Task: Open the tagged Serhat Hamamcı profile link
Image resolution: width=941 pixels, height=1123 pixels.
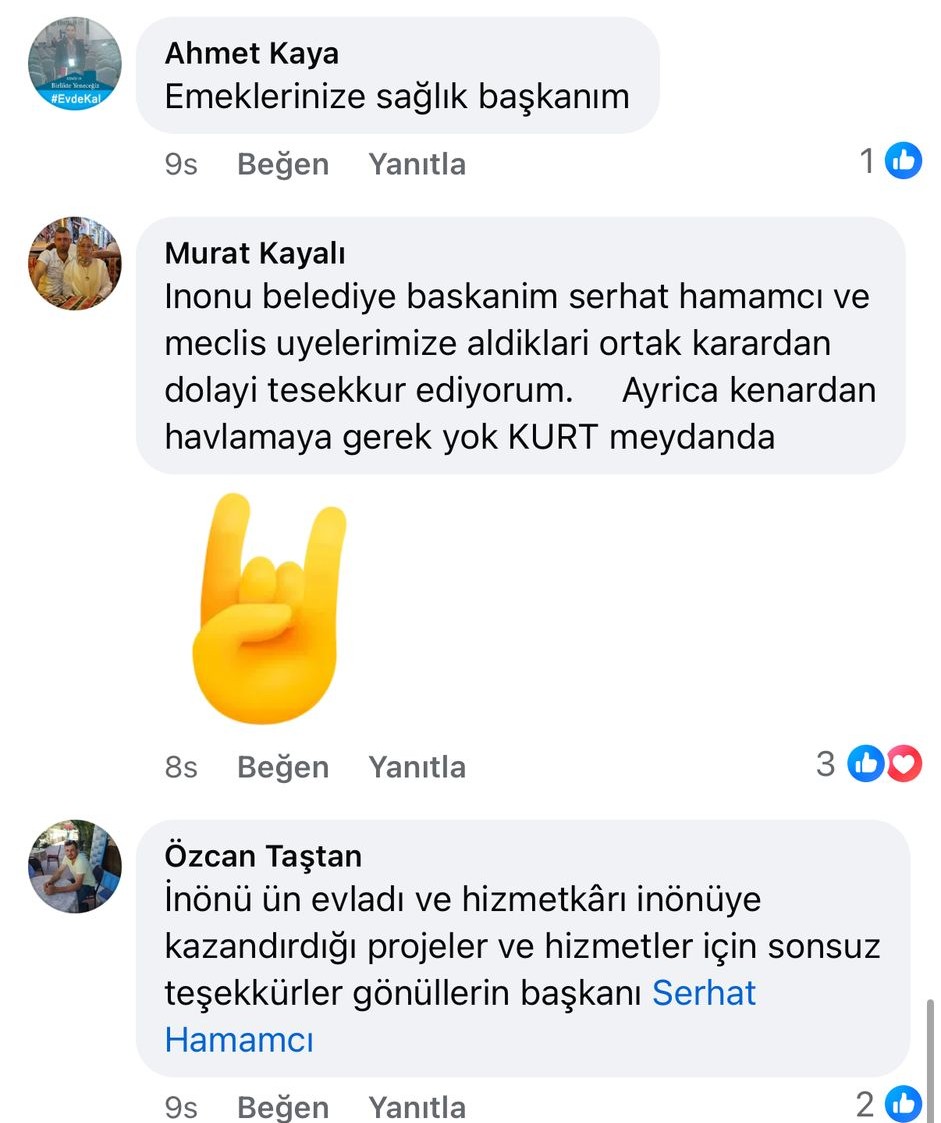Action: pos(704,993)
